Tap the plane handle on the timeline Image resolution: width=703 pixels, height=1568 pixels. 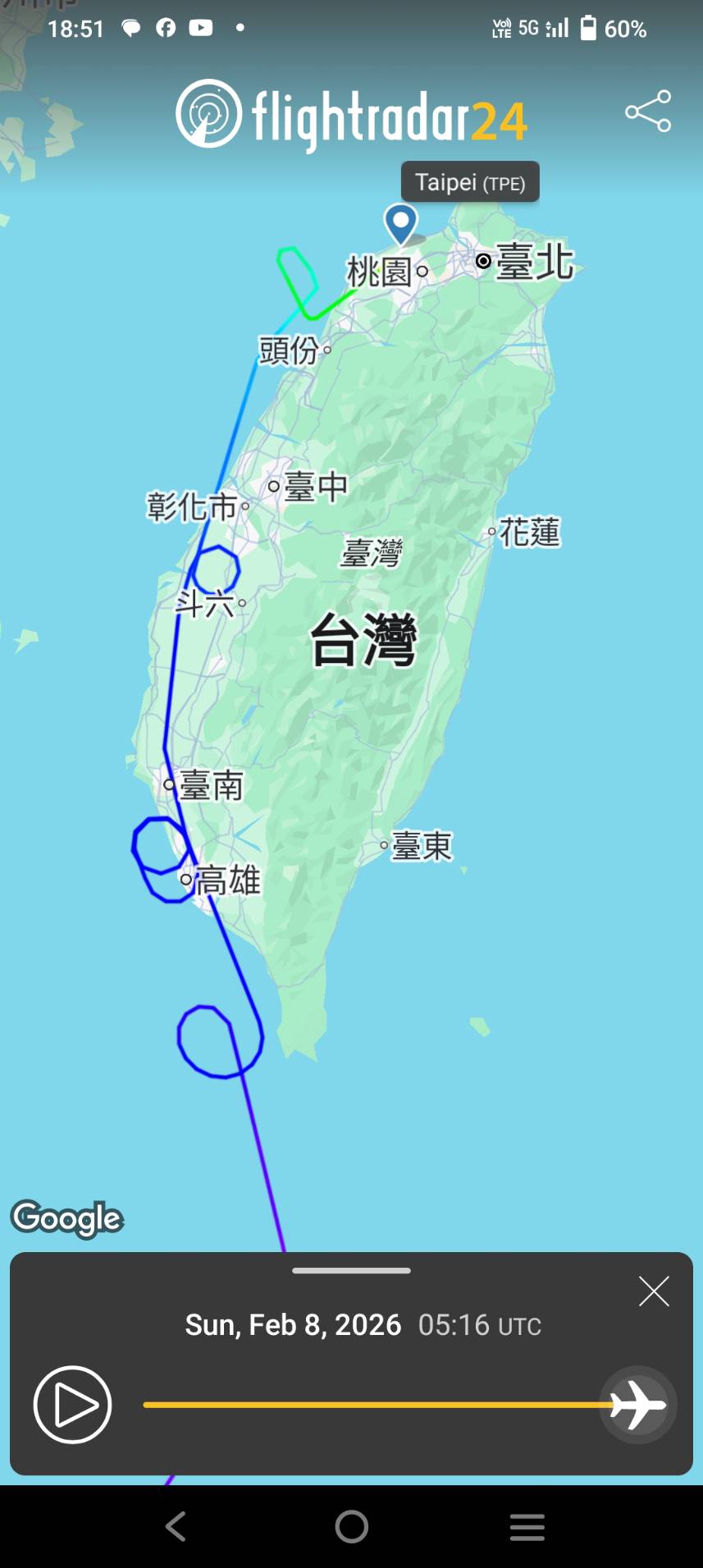coord(637,1405)
